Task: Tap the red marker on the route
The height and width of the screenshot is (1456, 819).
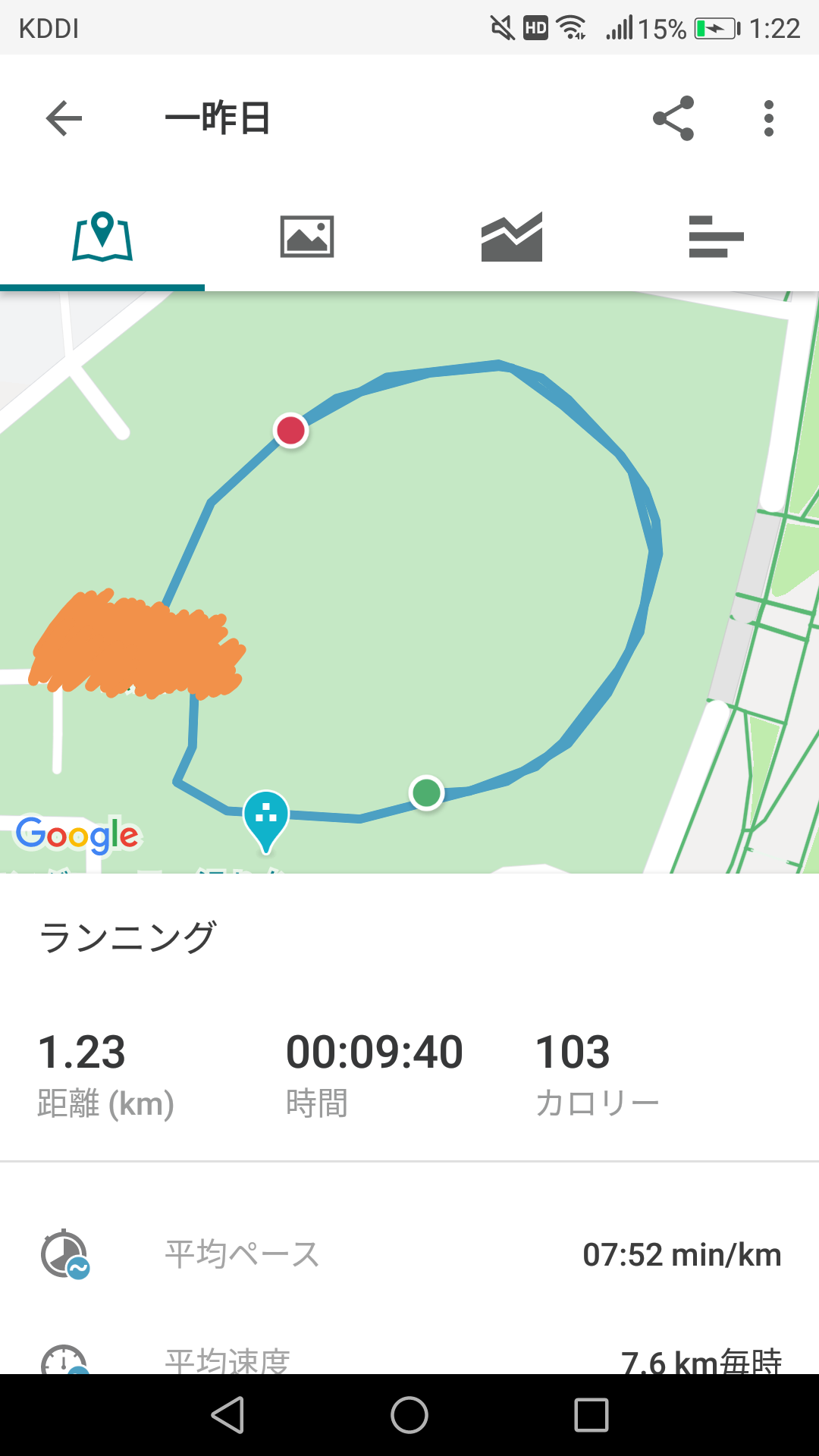Action: click(x=290, y=431)
